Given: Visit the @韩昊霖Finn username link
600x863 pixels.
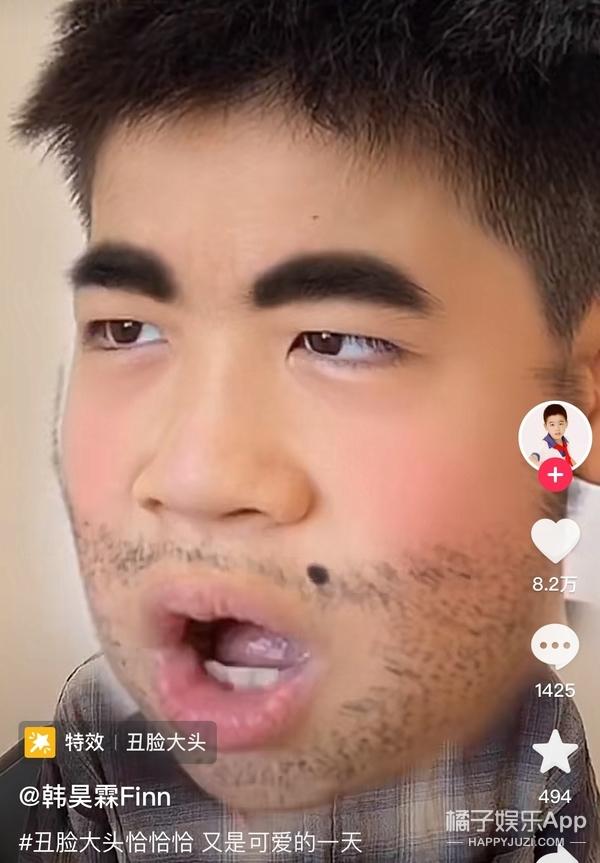Looking at the screenshot, I should click(95, 797).
